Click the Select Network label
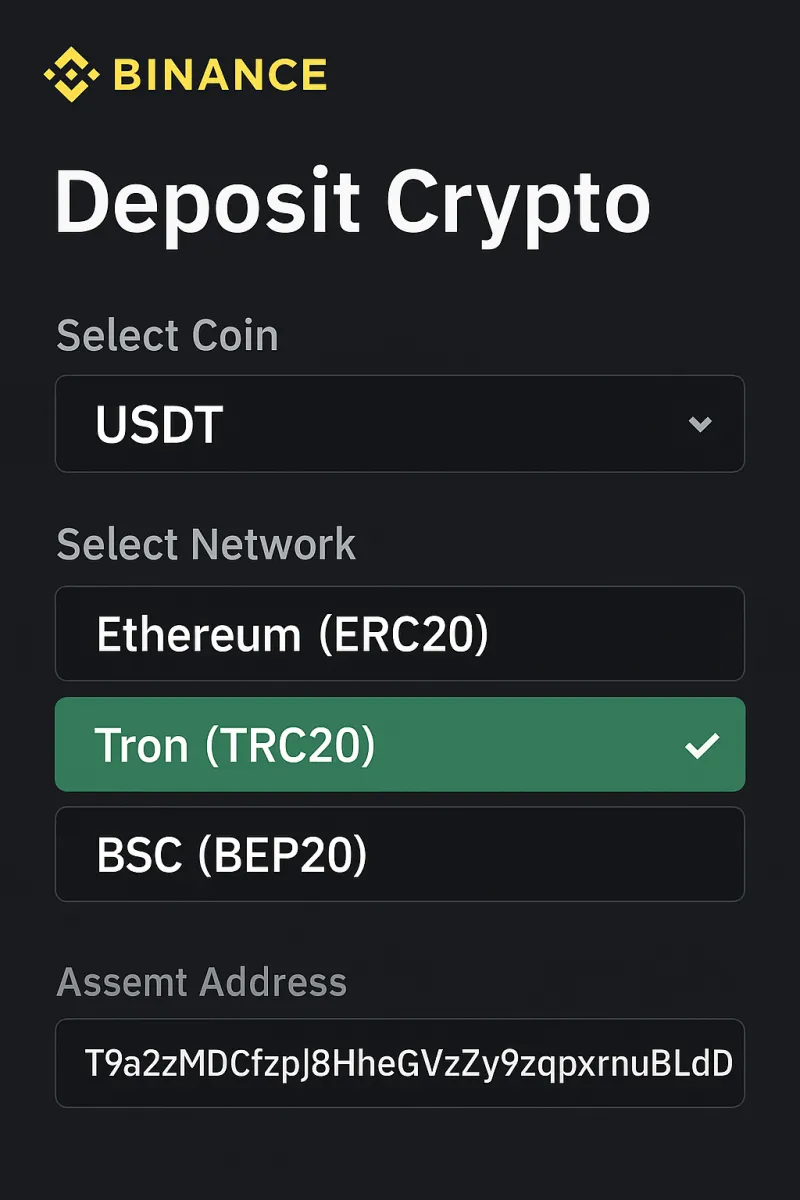 (x=206, y=544)
